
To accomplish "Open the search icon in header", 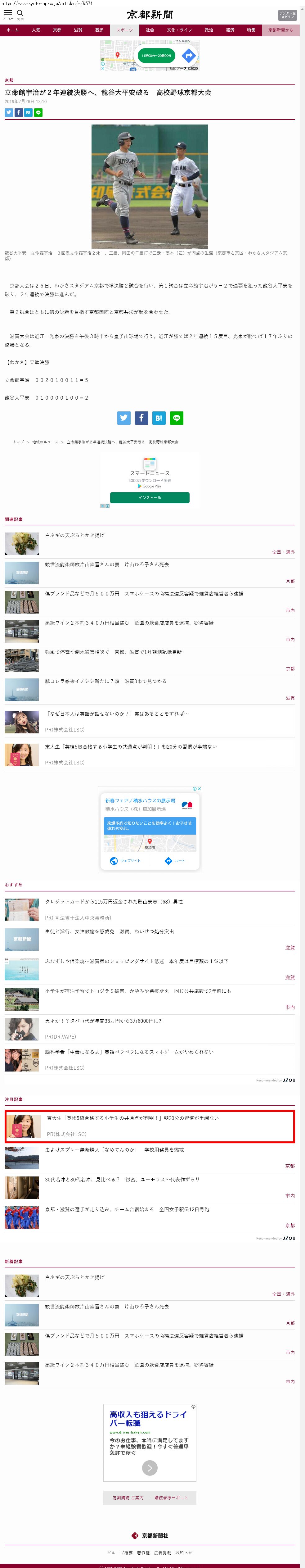I will [x=20, y=13].
